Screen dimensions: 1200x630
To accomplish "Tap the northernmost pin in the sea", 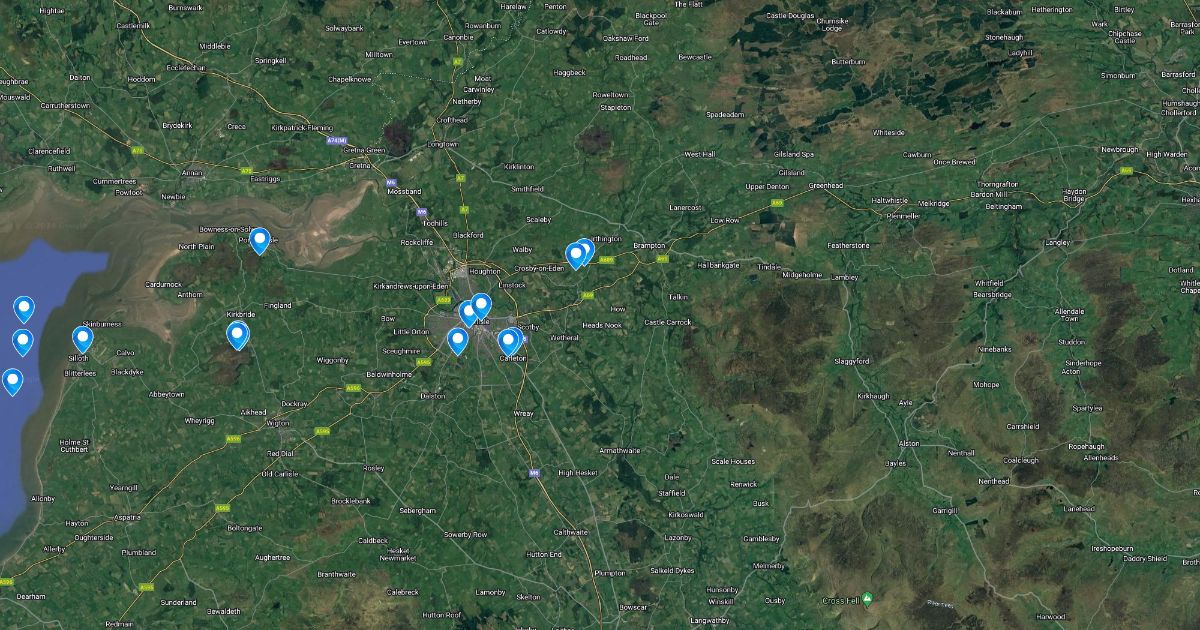I will click(x=24, y=307).
